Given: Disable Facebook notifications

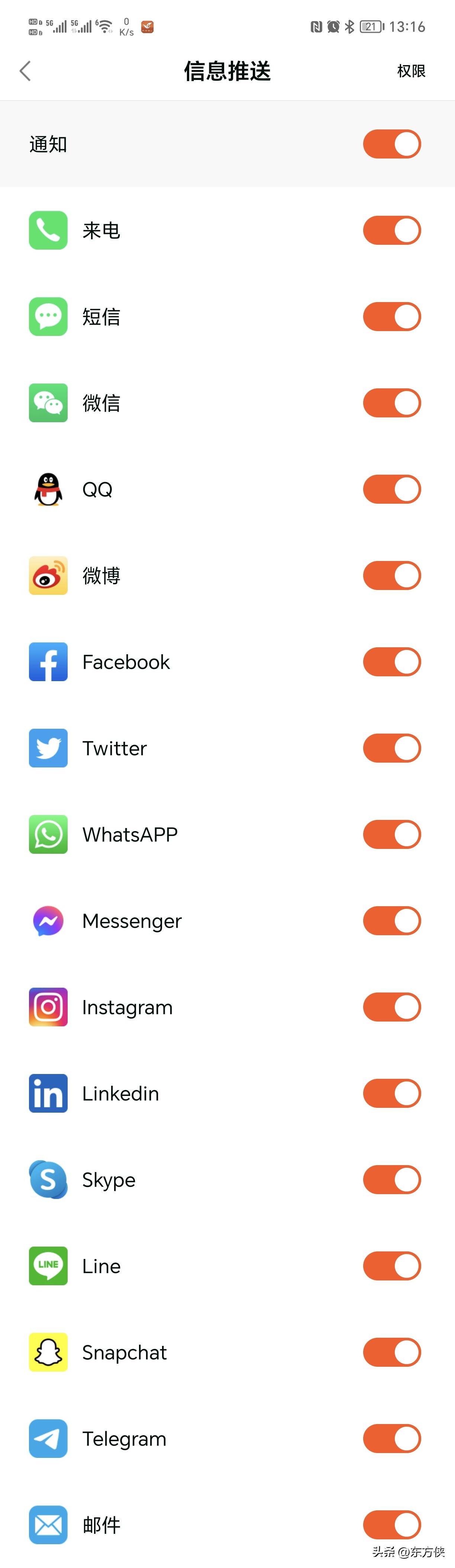Looking at the screenshot, I should point(392,662).
